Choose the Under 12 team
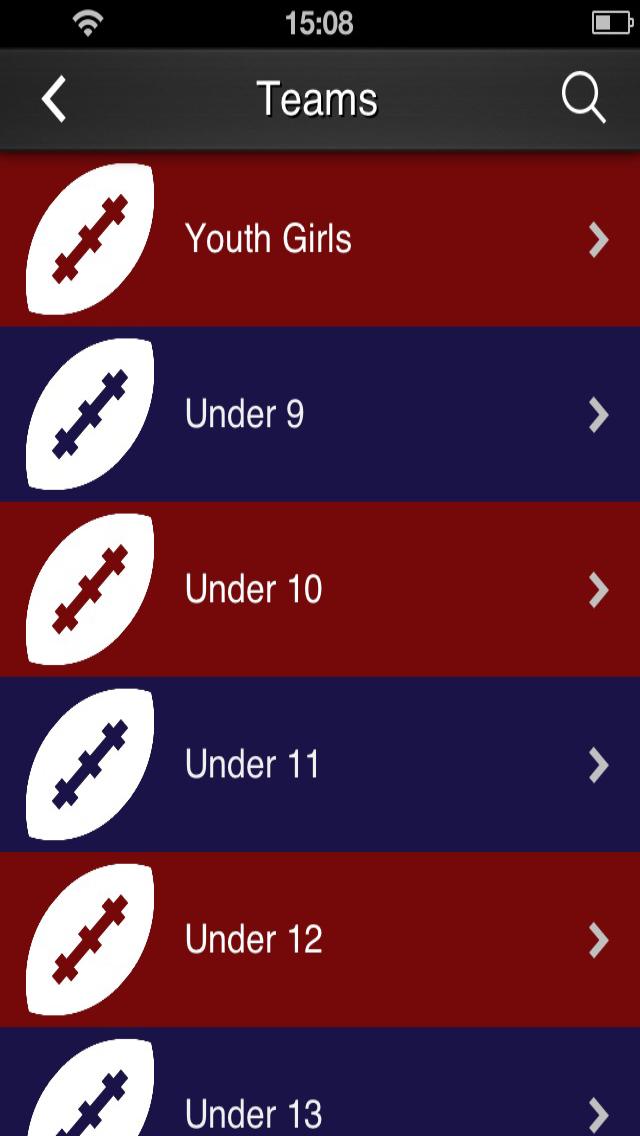Image resolution: width=640 pixels, height=1136 pixels. coord(320,940)
